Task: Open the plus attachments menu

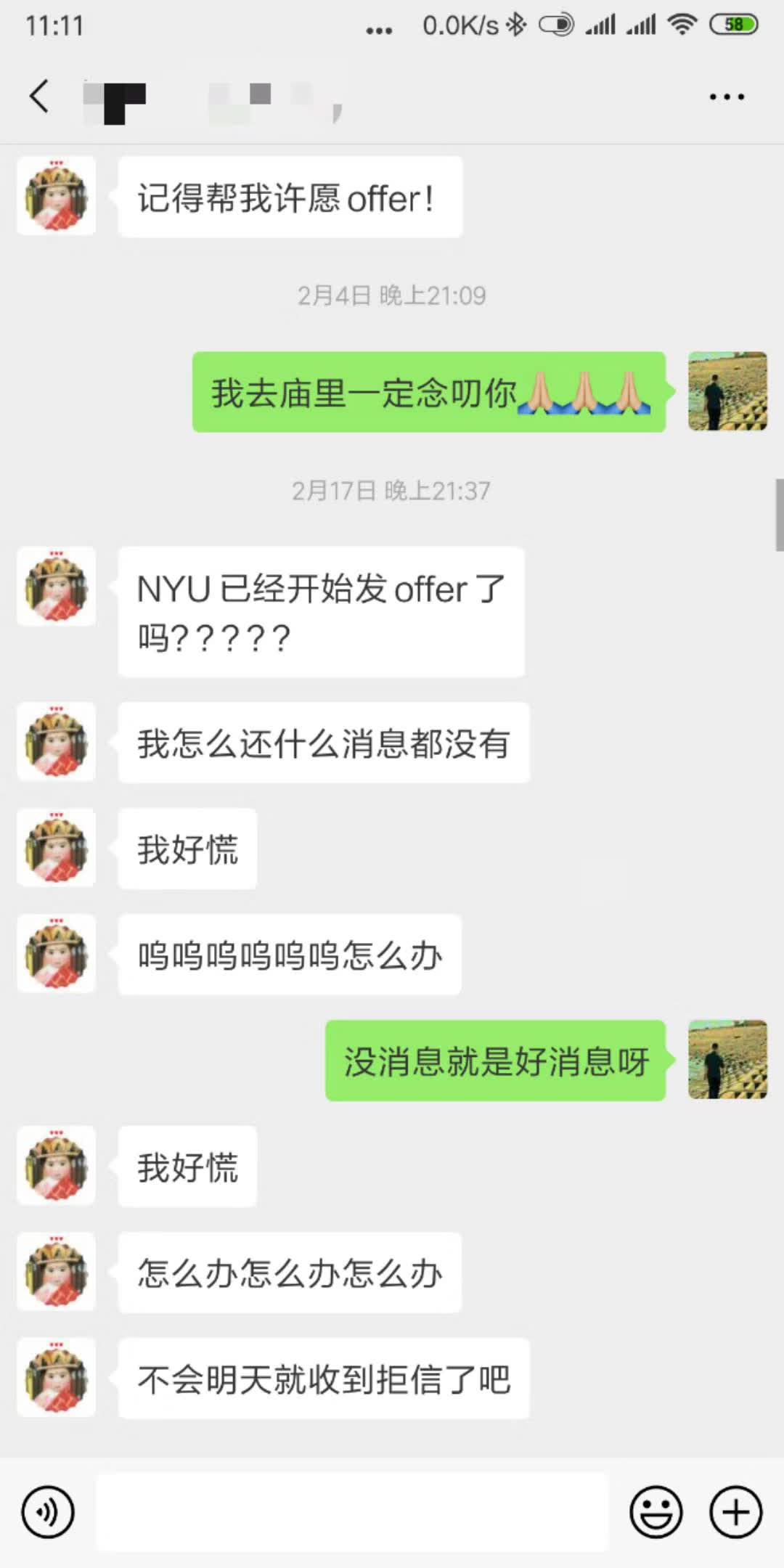Action: click(735, 1512)
